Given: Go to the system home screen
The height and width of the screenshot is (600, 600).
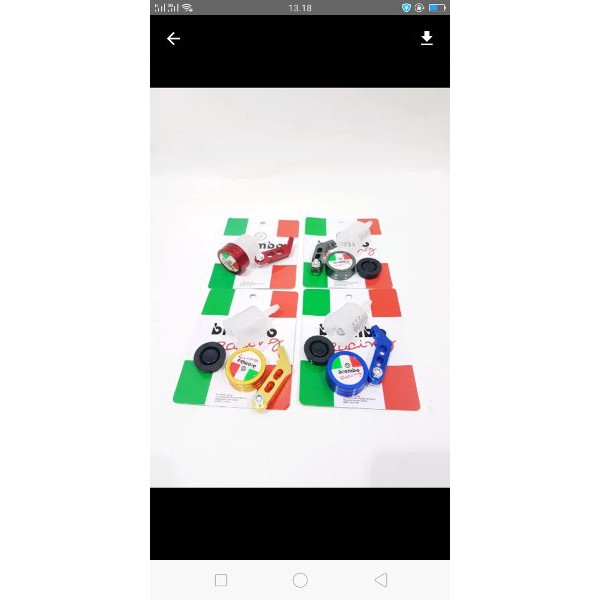Looking at the screenshot, I should coord(300,580).
